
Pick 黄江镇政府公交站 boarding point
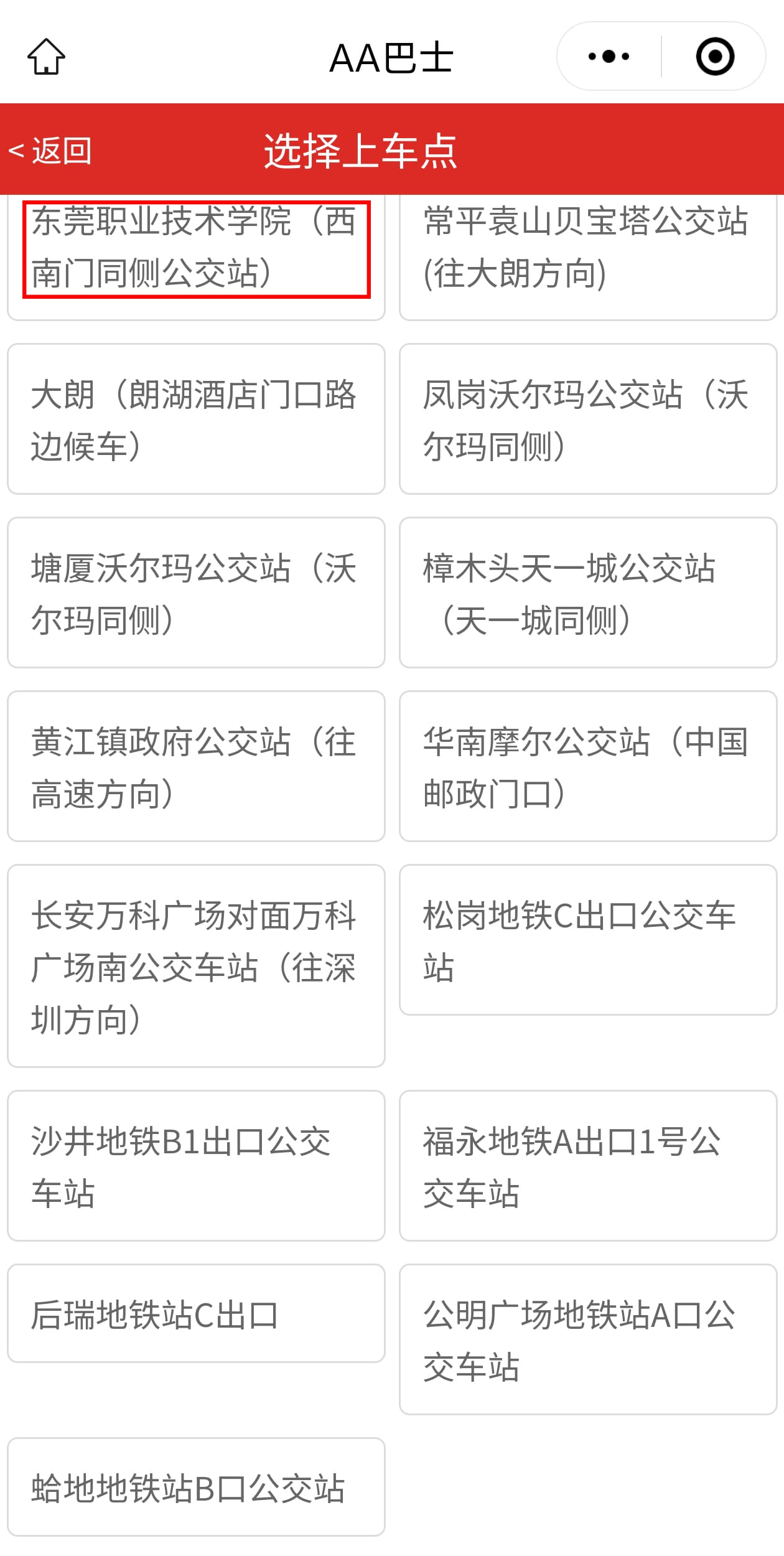coord(195,767)
